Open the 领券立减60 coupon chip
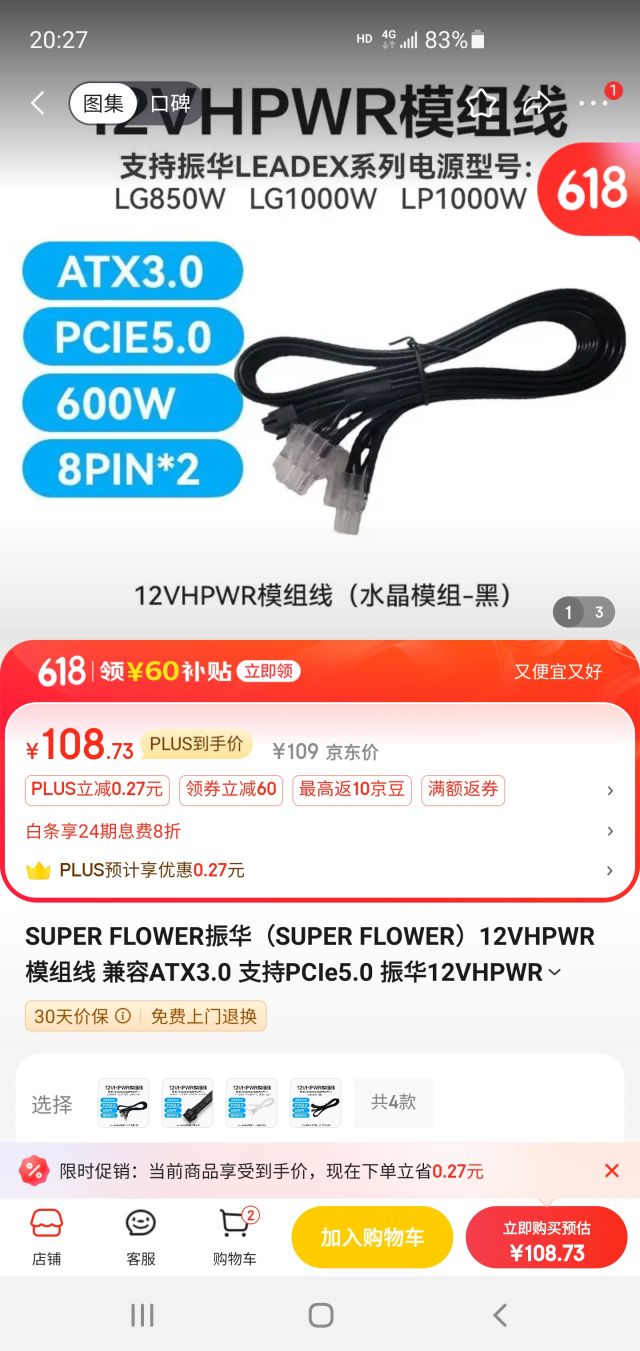The width and height of the screenshot is (640, 1351). [231, 789]
